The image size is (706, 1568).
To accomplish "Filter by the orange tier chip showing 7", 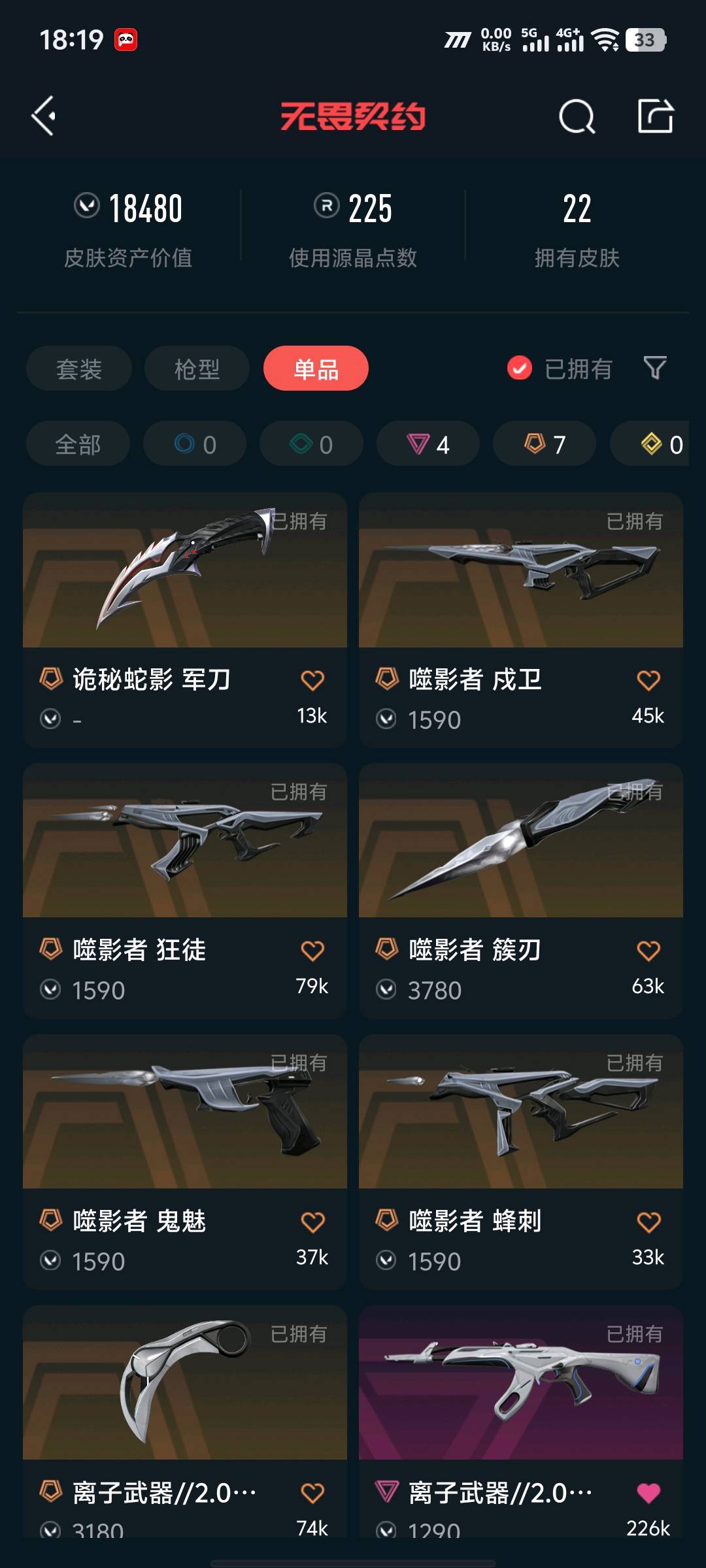I will (545, 444).
